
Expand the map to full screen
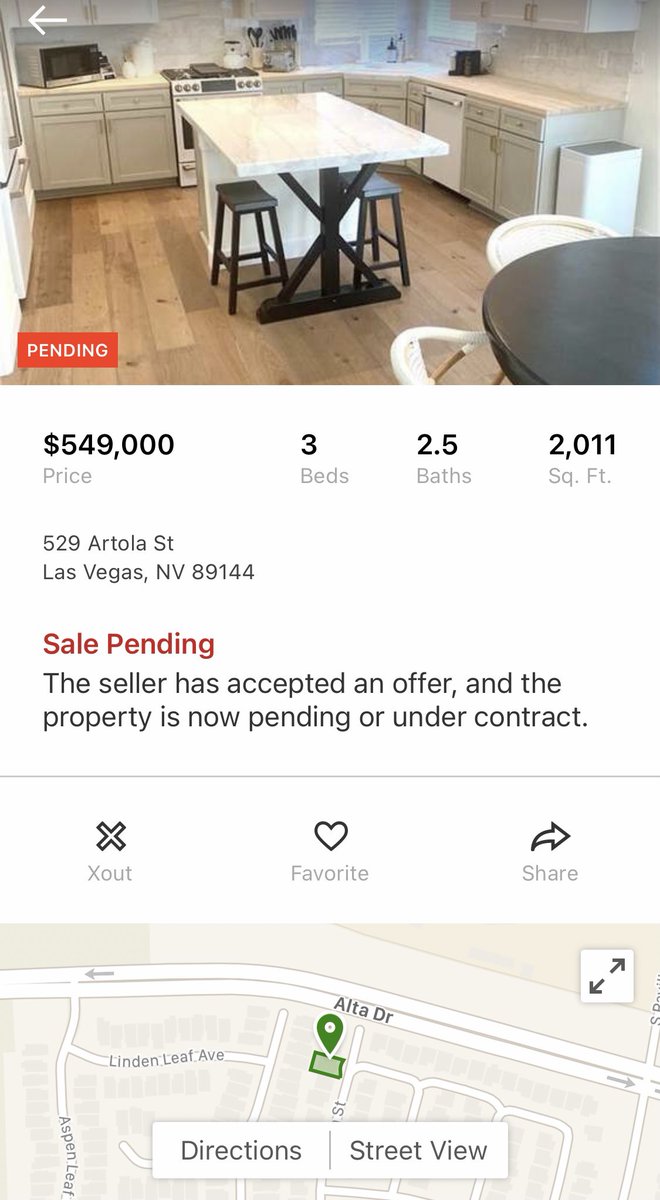point(607,975)
